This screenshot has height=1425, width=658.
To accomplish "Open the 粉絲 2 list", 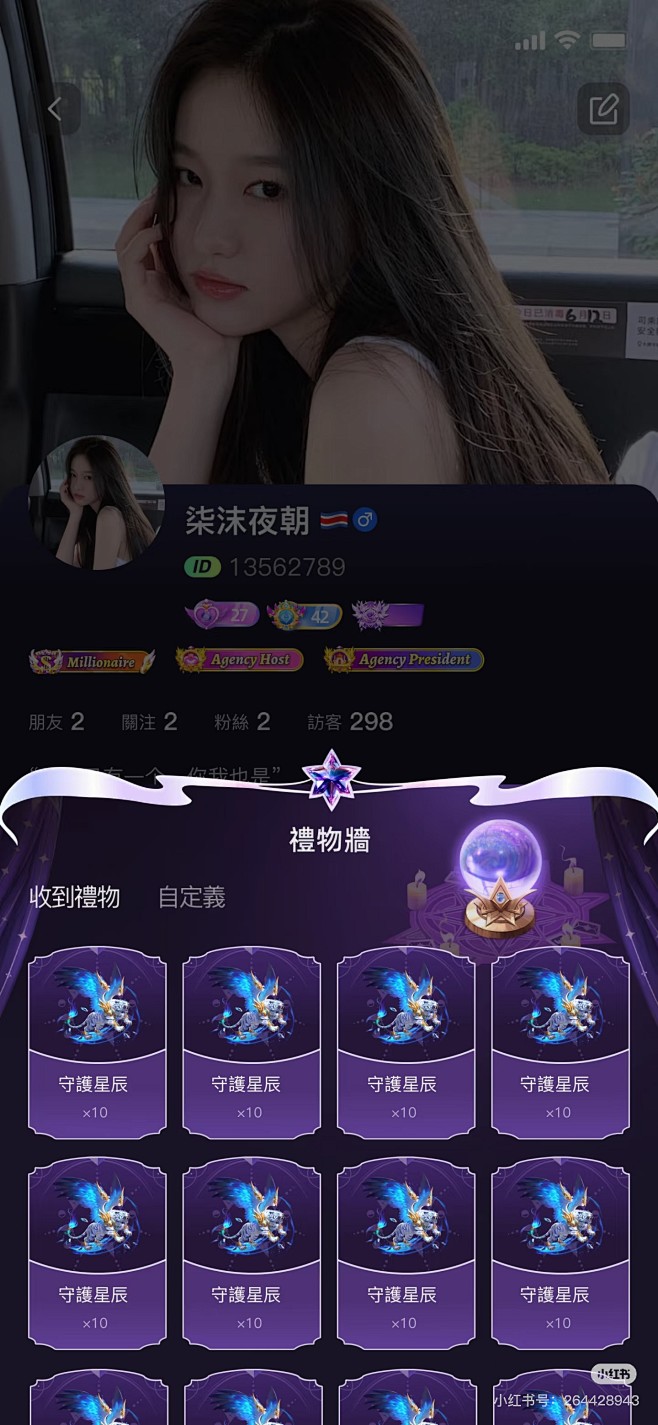I will (242, 722).
